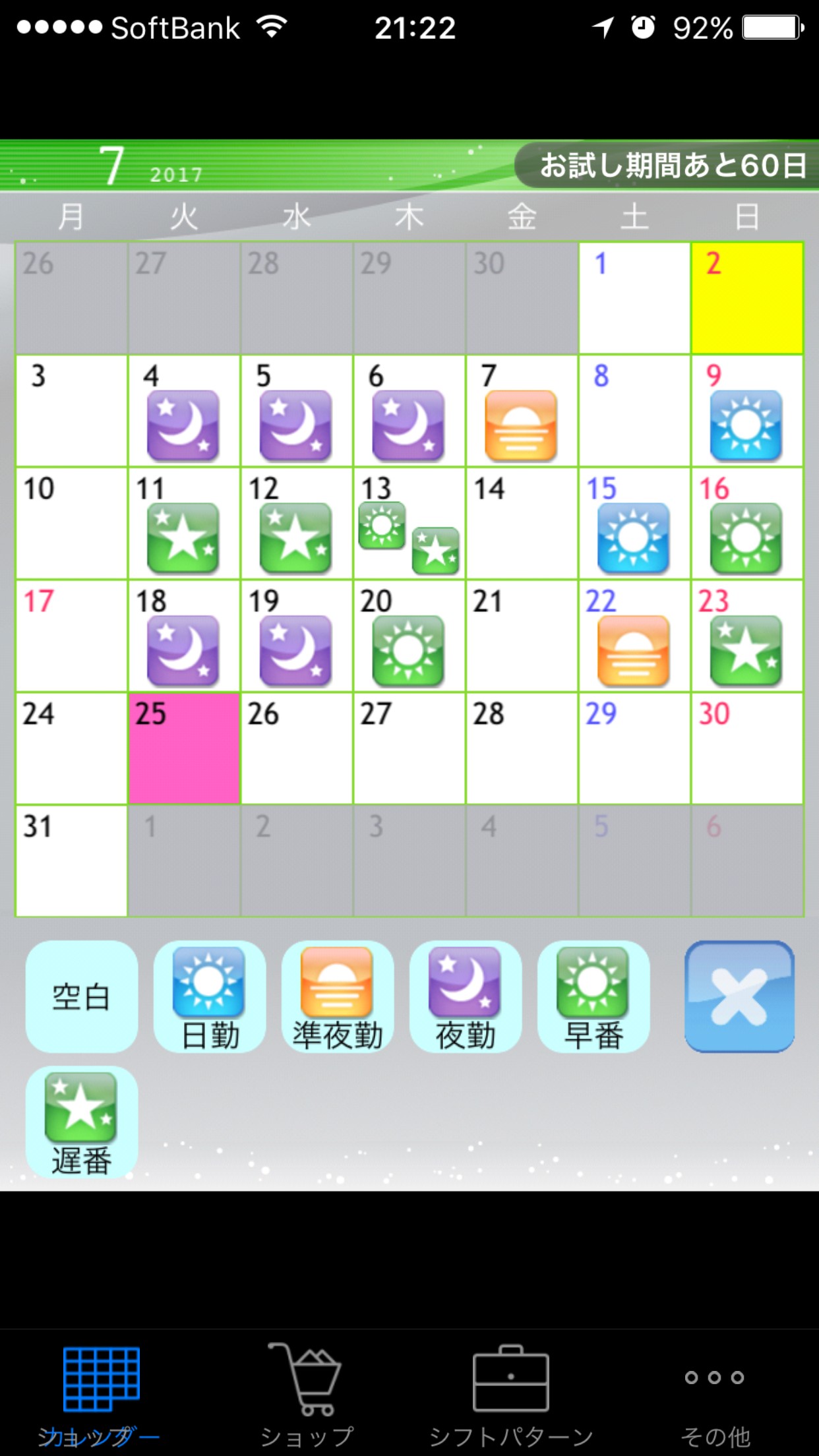
Task: Close the shift palette with the X button
Action: click(739, 996)
